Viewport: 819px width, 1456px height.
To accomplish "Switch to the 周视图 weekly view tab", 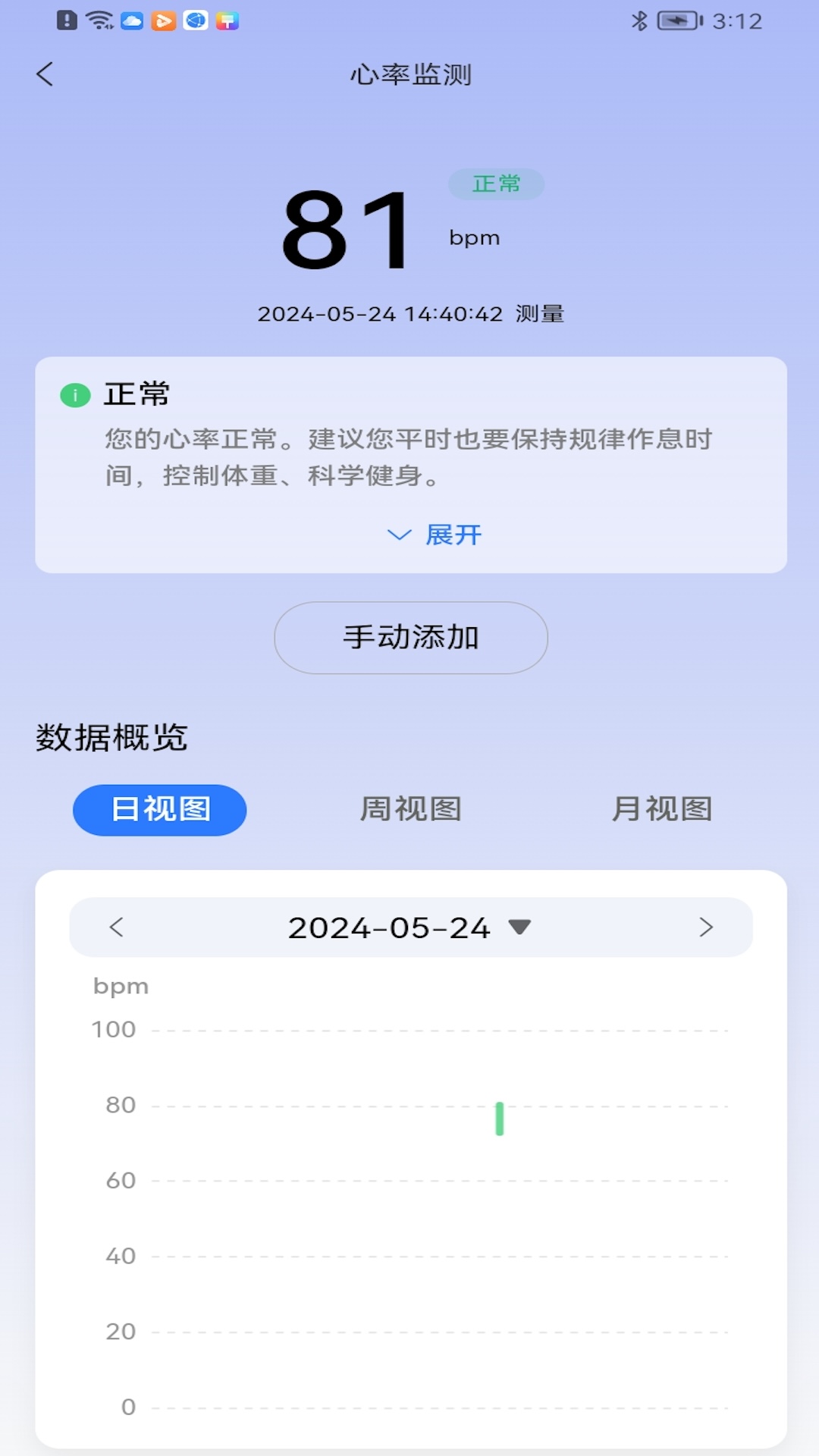I will click(x=413, y=809).
